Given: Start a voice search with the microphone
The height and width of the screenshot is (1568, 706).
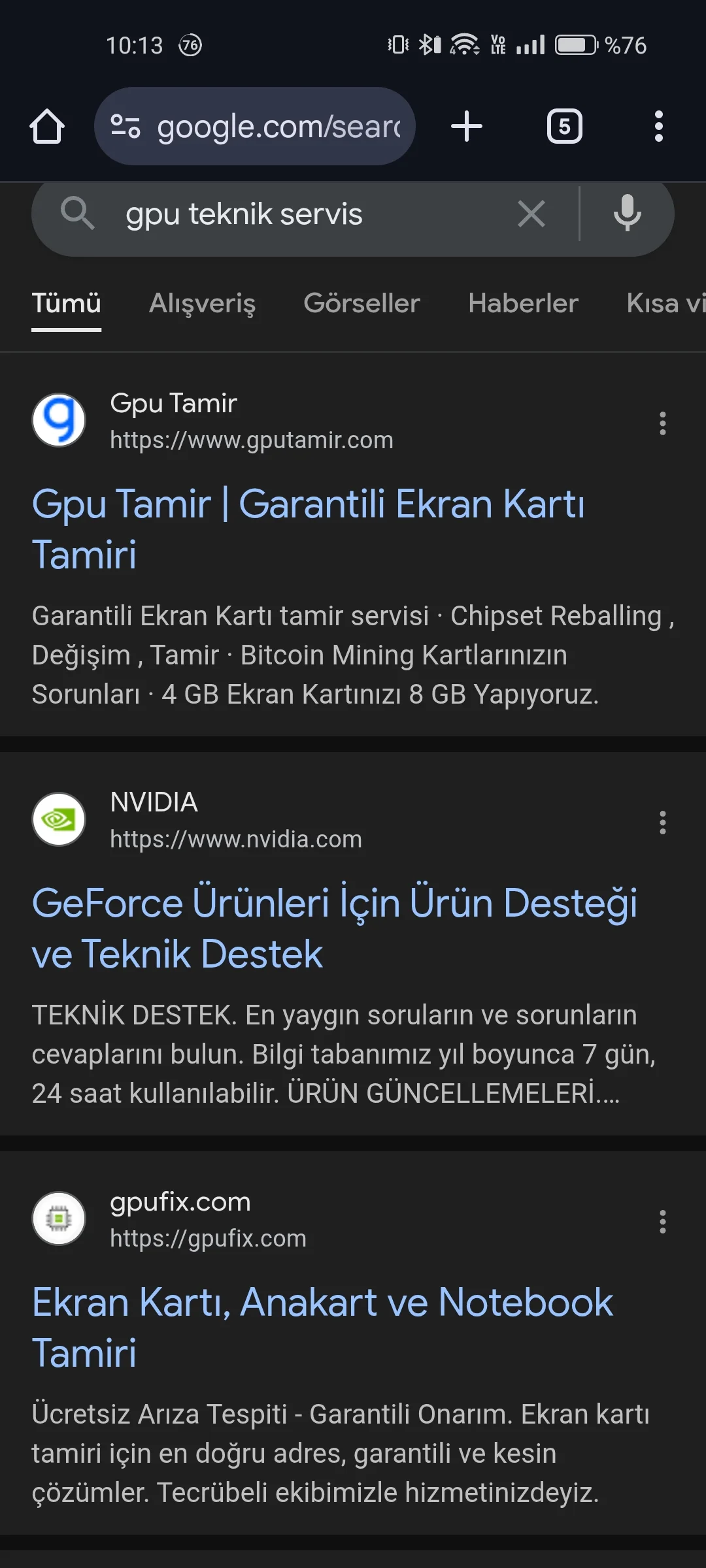Looking at the screenshot, I should [627, 213].
